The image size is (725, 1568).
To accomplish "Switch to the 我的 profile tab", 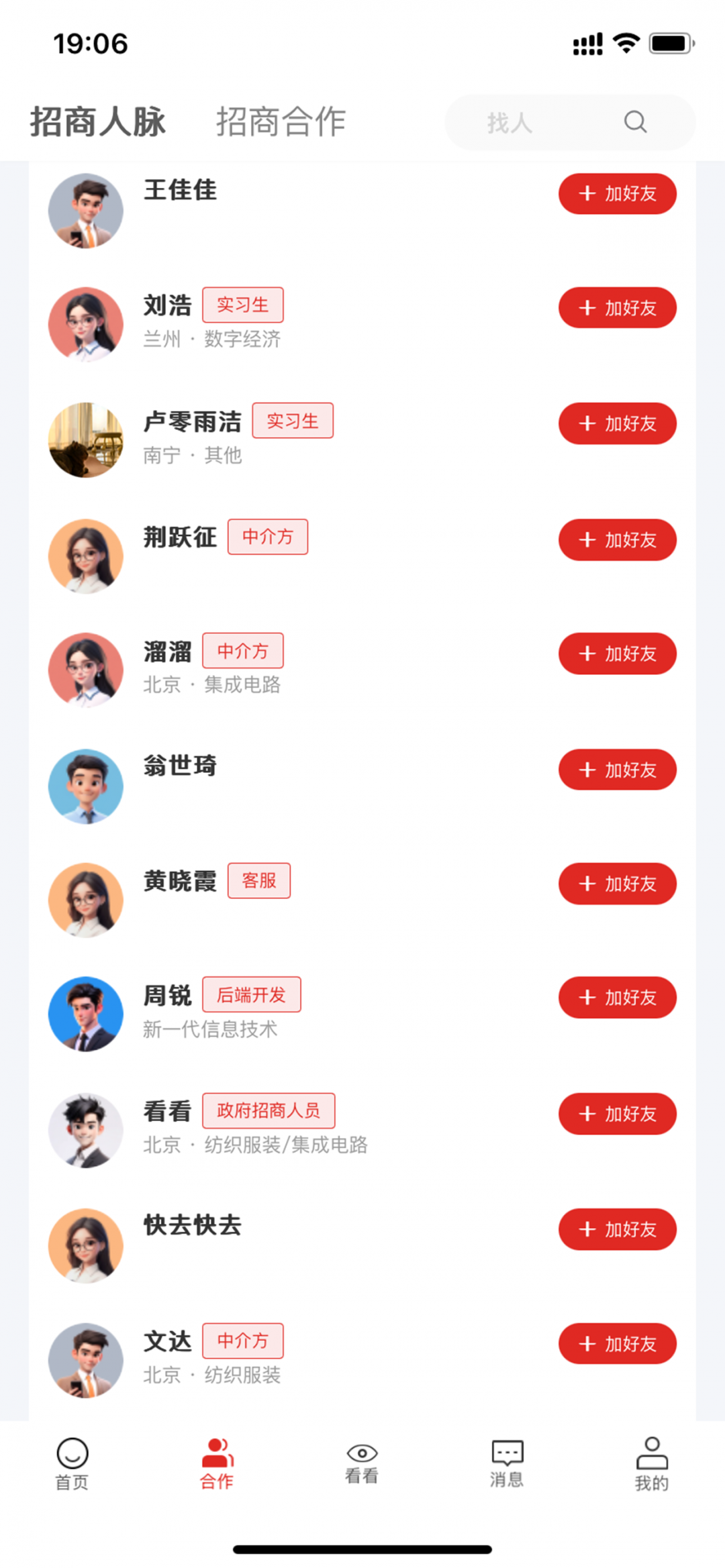I will pyautogui.click(x=652, y=1464).
